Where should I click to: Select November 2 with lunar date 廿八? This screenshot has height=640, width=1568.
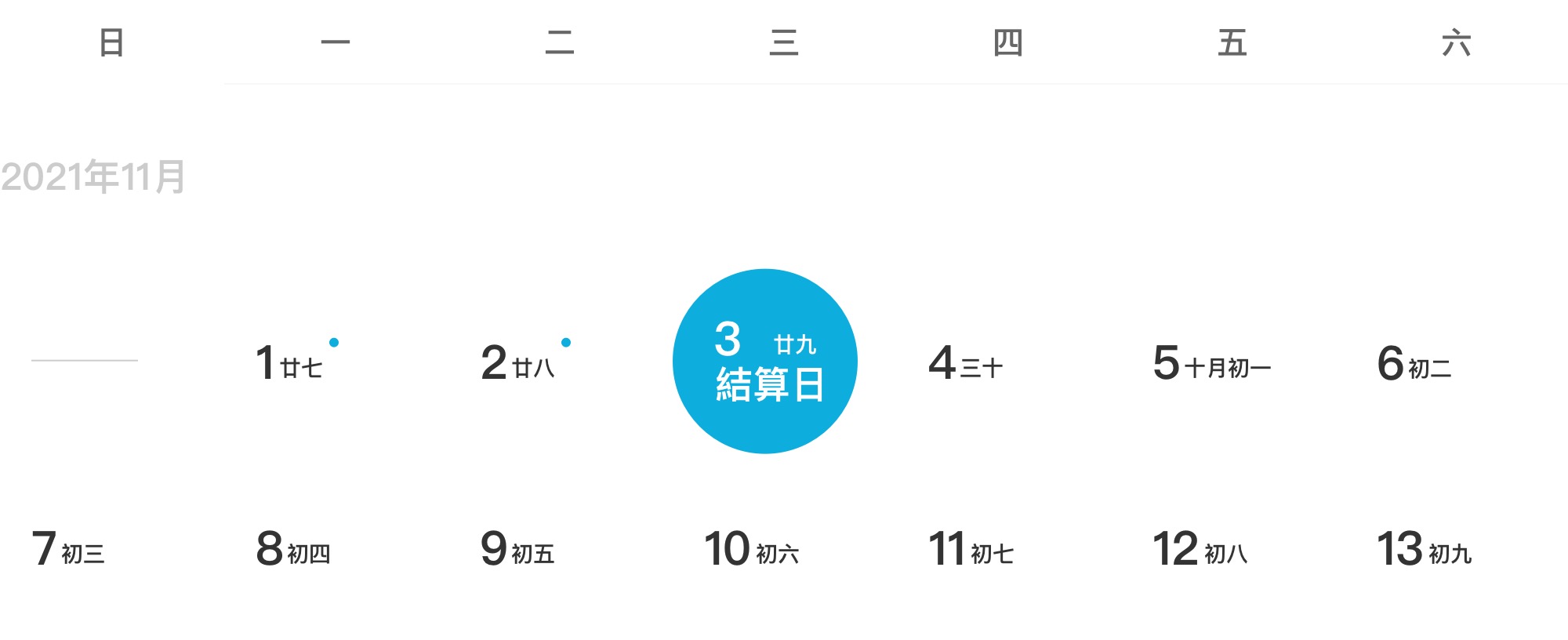click(x=517, y=363)
